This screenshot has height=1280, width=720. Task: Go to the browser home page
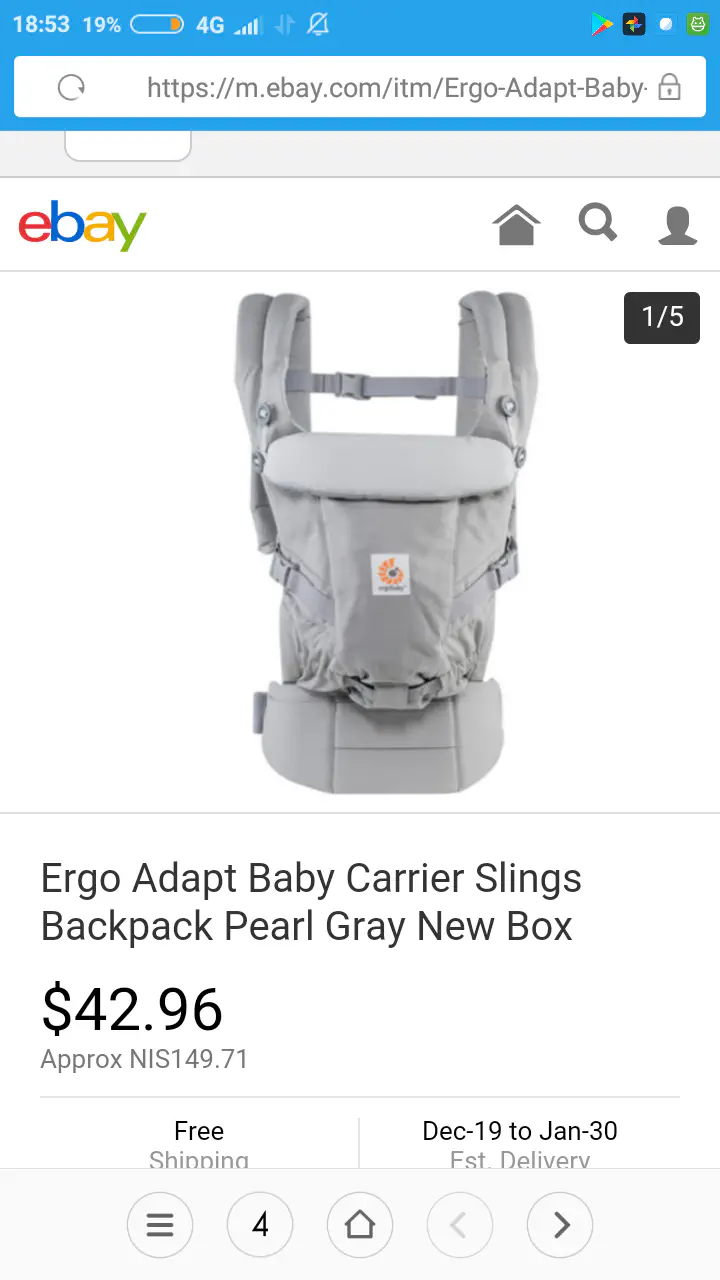(360, 1225)
